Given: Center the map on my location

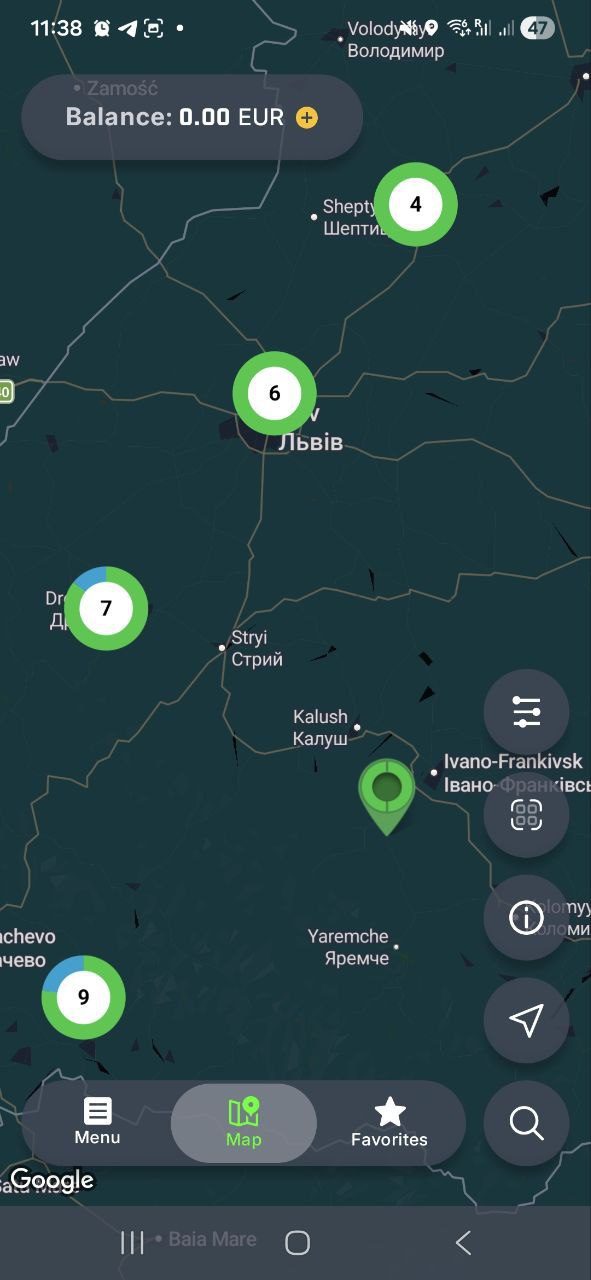Looking at the screenshot, I should point(526,1020).
